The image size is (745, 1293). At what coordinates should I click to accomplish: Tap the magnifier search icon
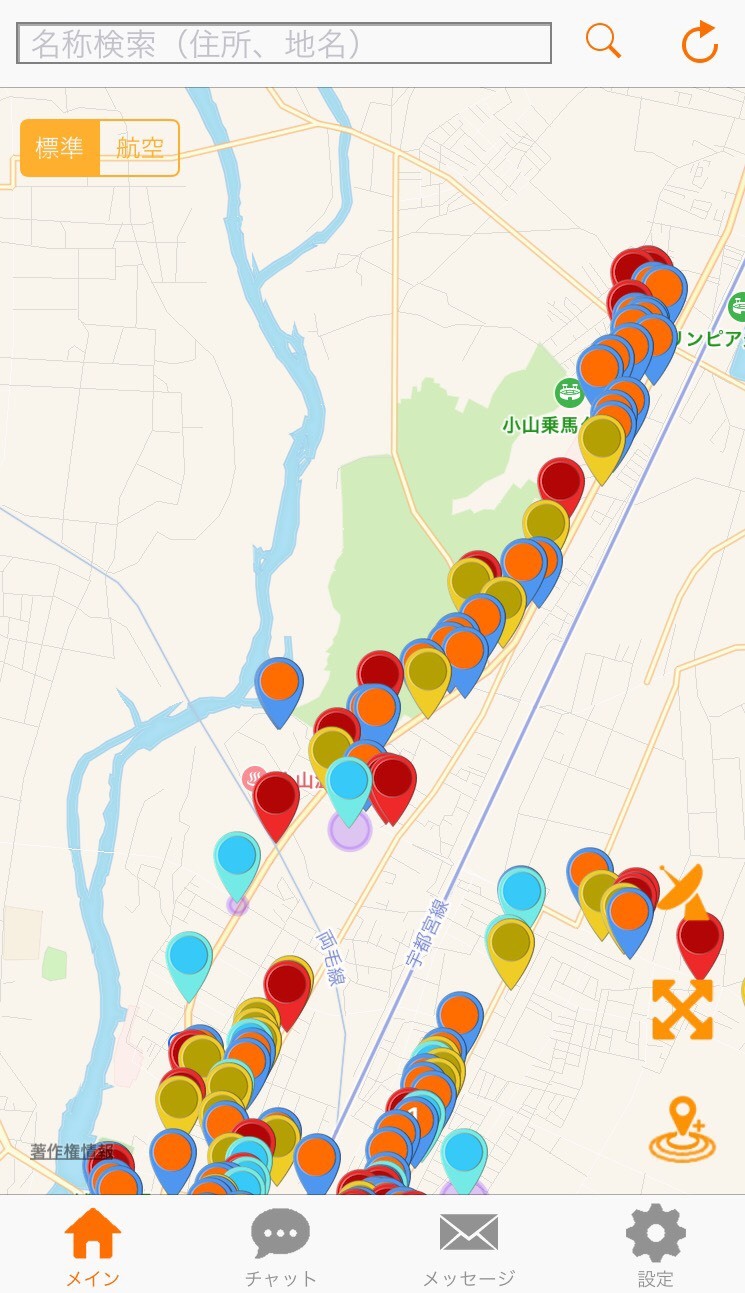click(x=603, y=42)
